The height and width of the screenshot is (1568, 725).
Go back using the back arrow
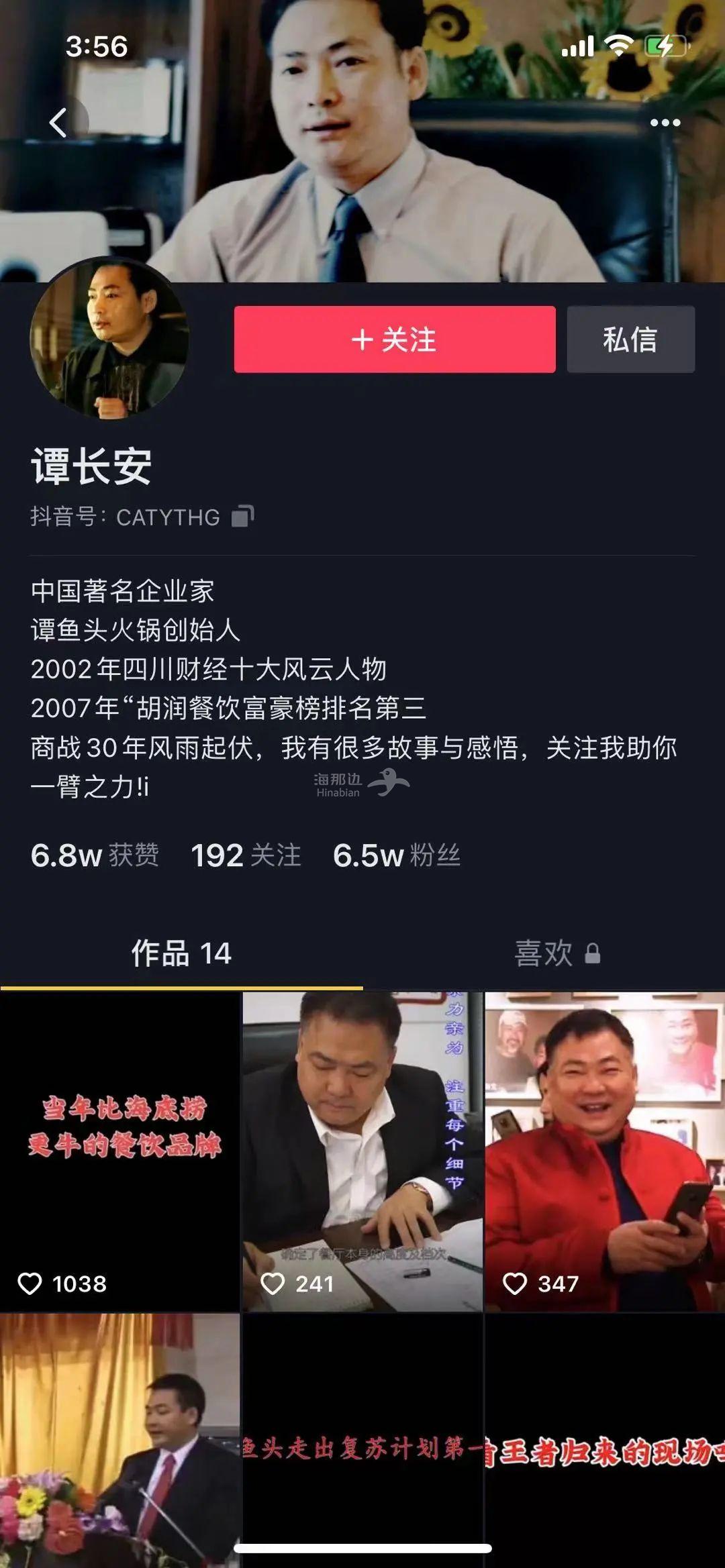point(59,123)
